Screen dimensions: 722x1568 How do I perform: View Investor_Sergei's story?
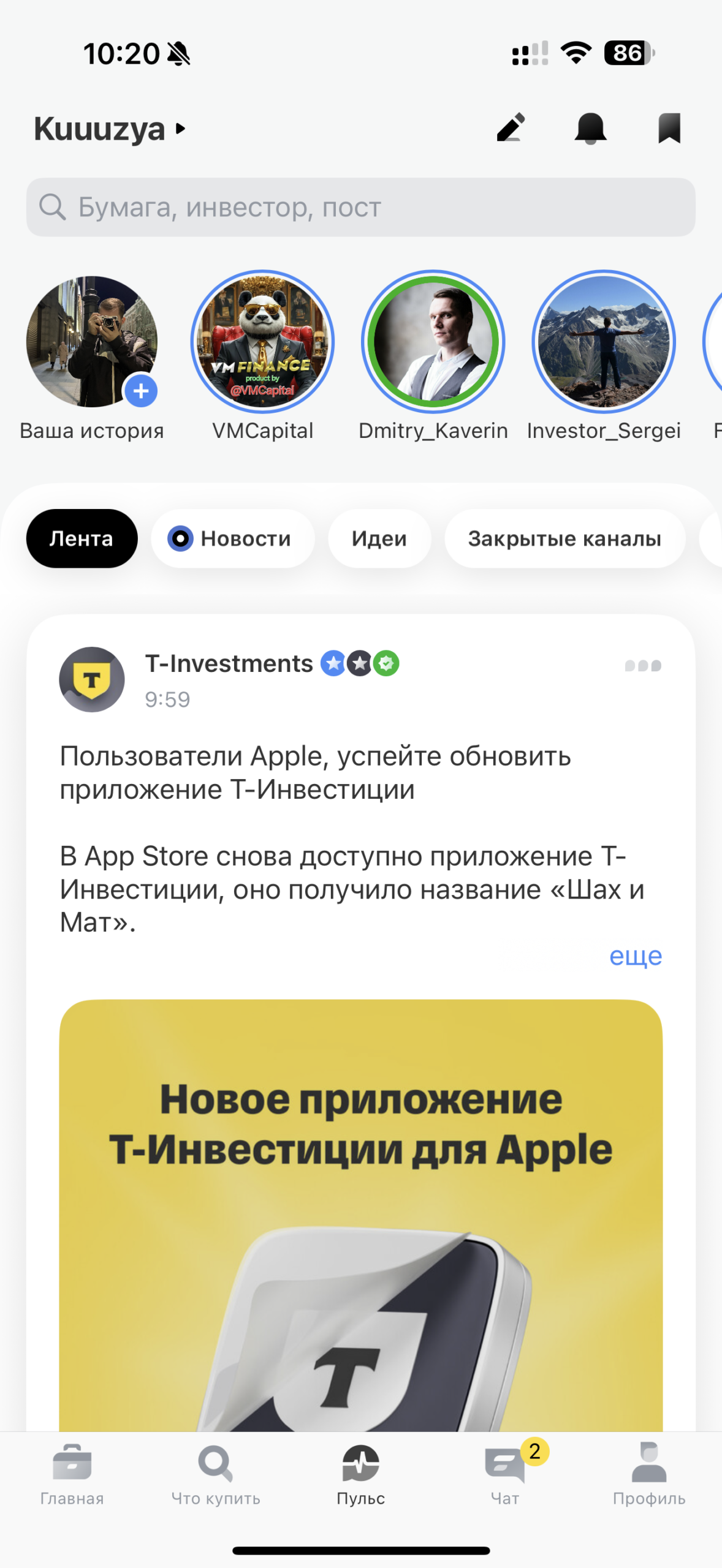[604, 342]
